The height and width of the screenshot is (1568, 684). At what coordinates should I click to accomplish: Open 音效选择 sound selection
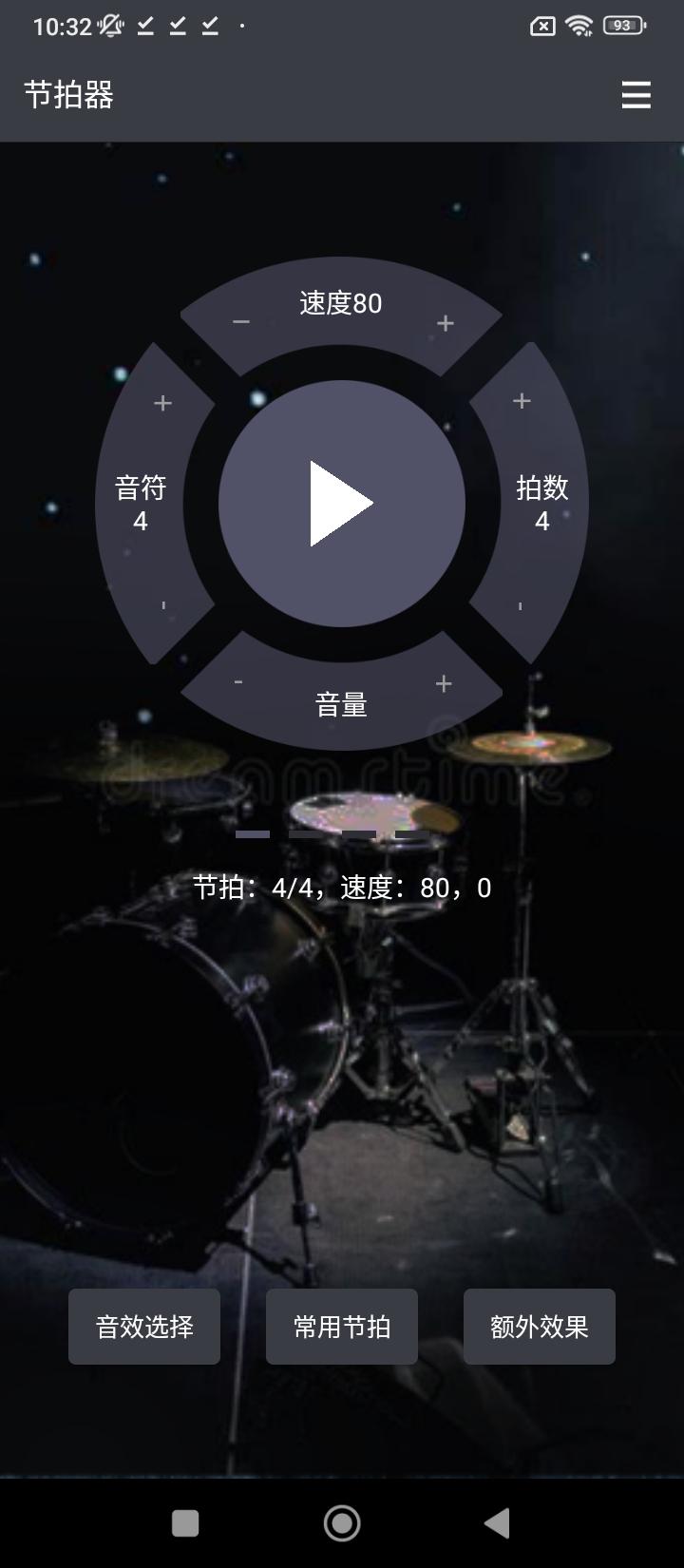[143, 1327]
